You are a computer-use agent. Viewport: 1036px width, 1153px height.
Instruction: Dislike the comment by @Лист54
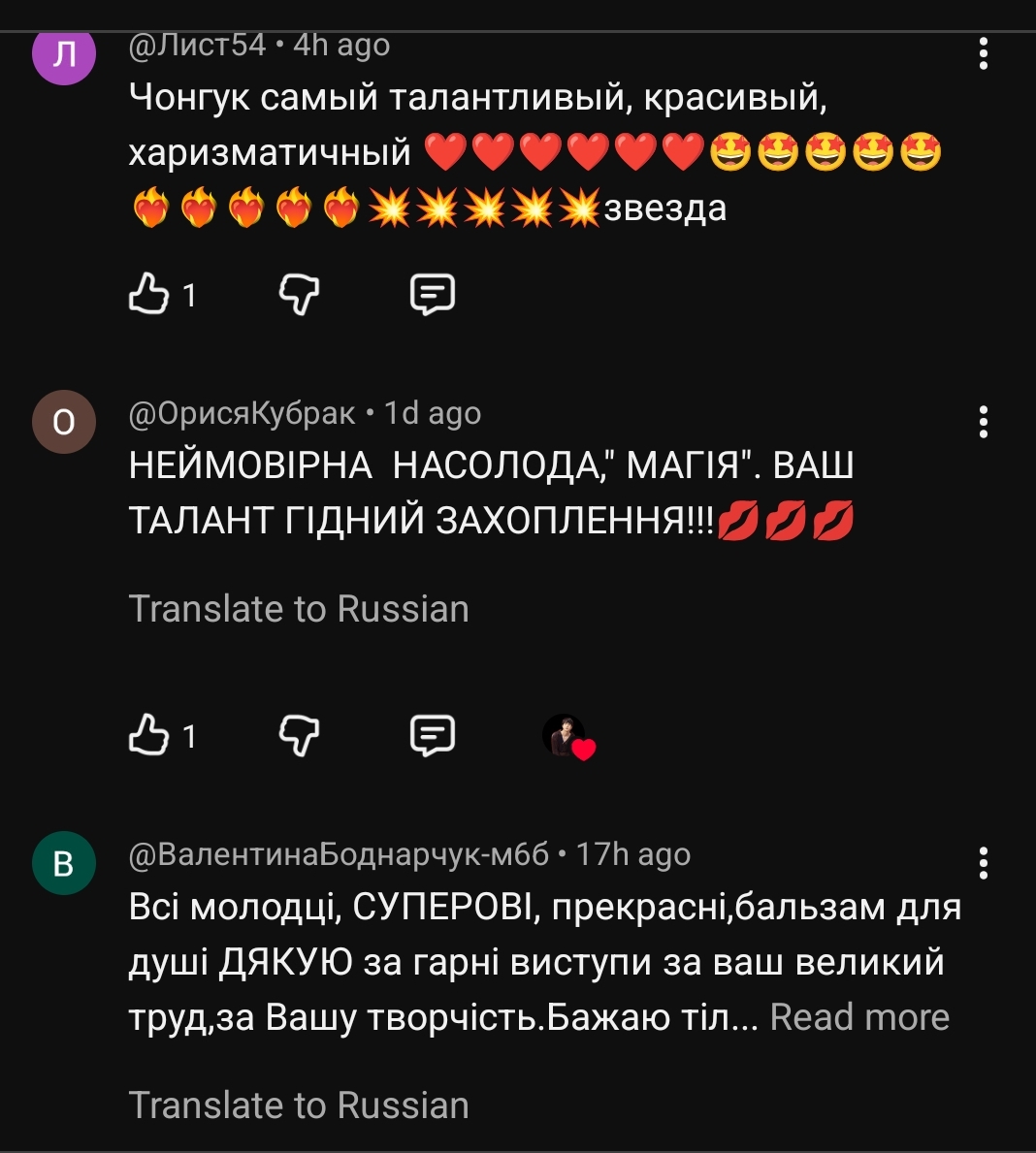point(299,294)
